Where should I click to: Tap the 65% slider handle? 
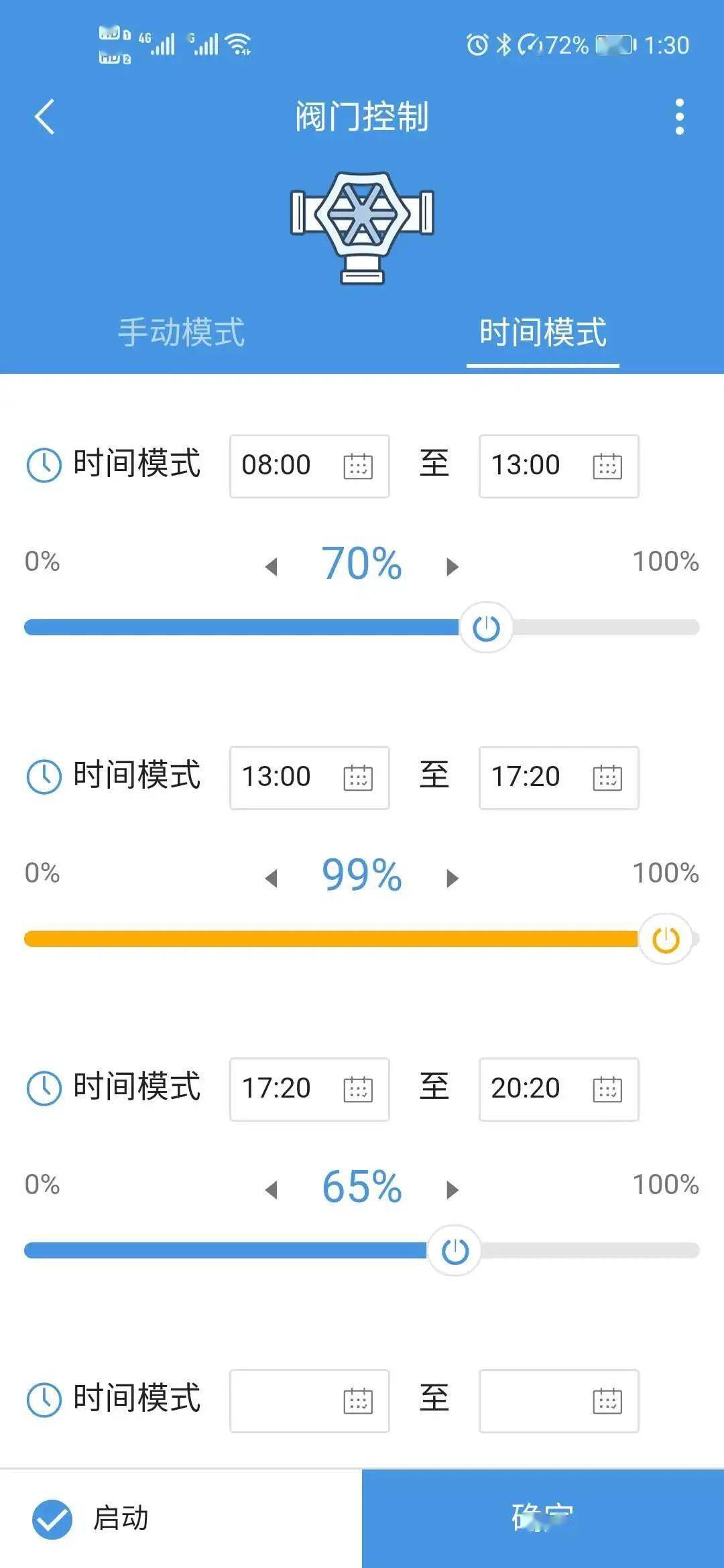tap(455, 1251)
